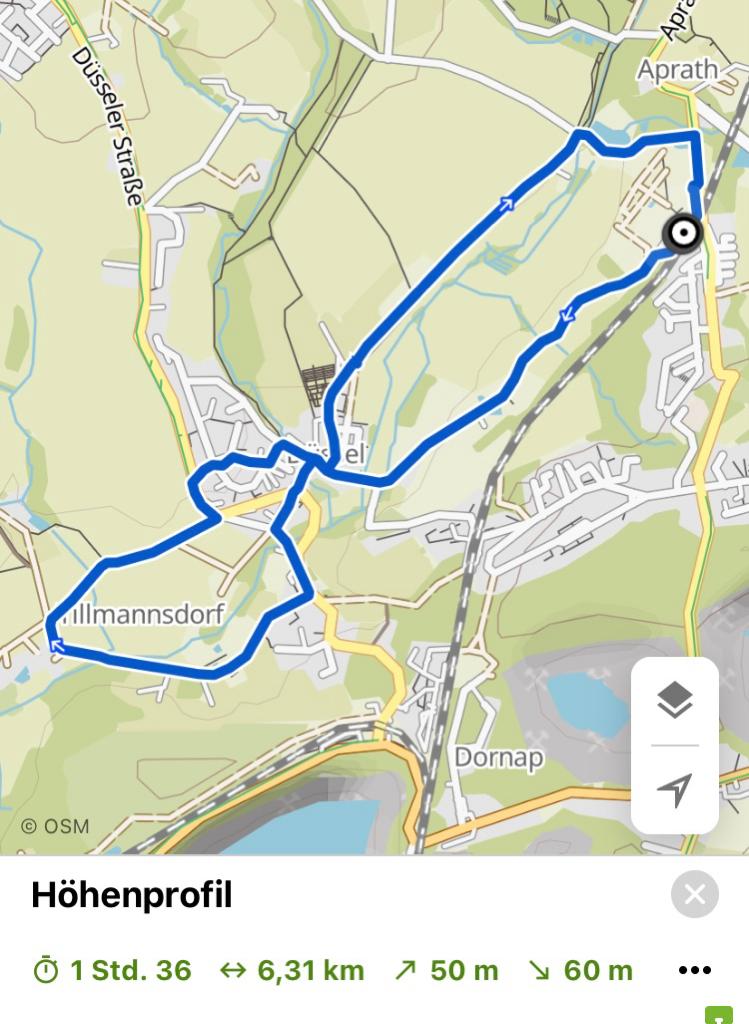This screenshot has width=749, height=1024.
Task: Open the three-dot more options menu
Action: 694,970
